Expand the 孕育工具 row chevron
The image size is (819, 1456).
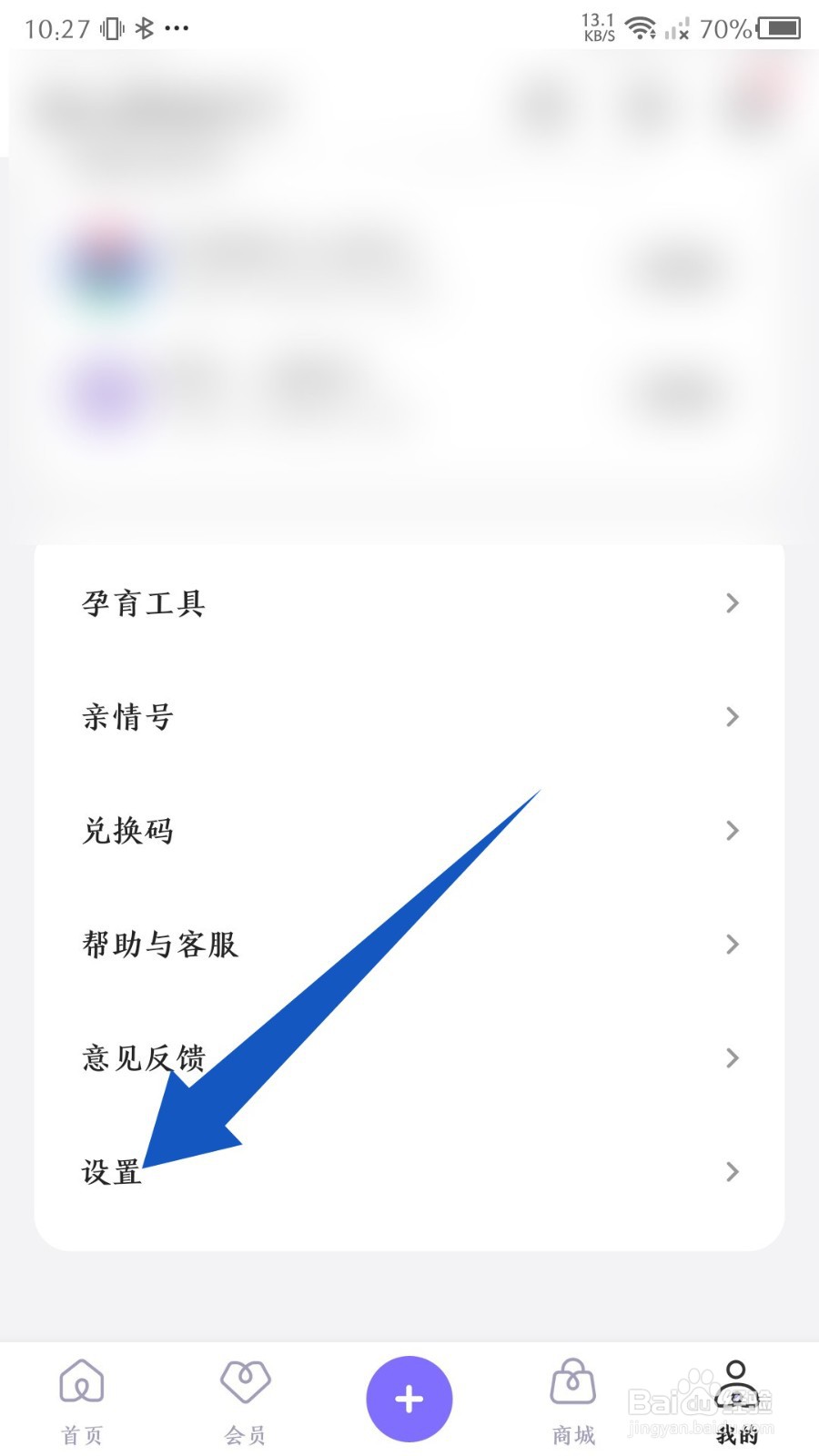733,603
